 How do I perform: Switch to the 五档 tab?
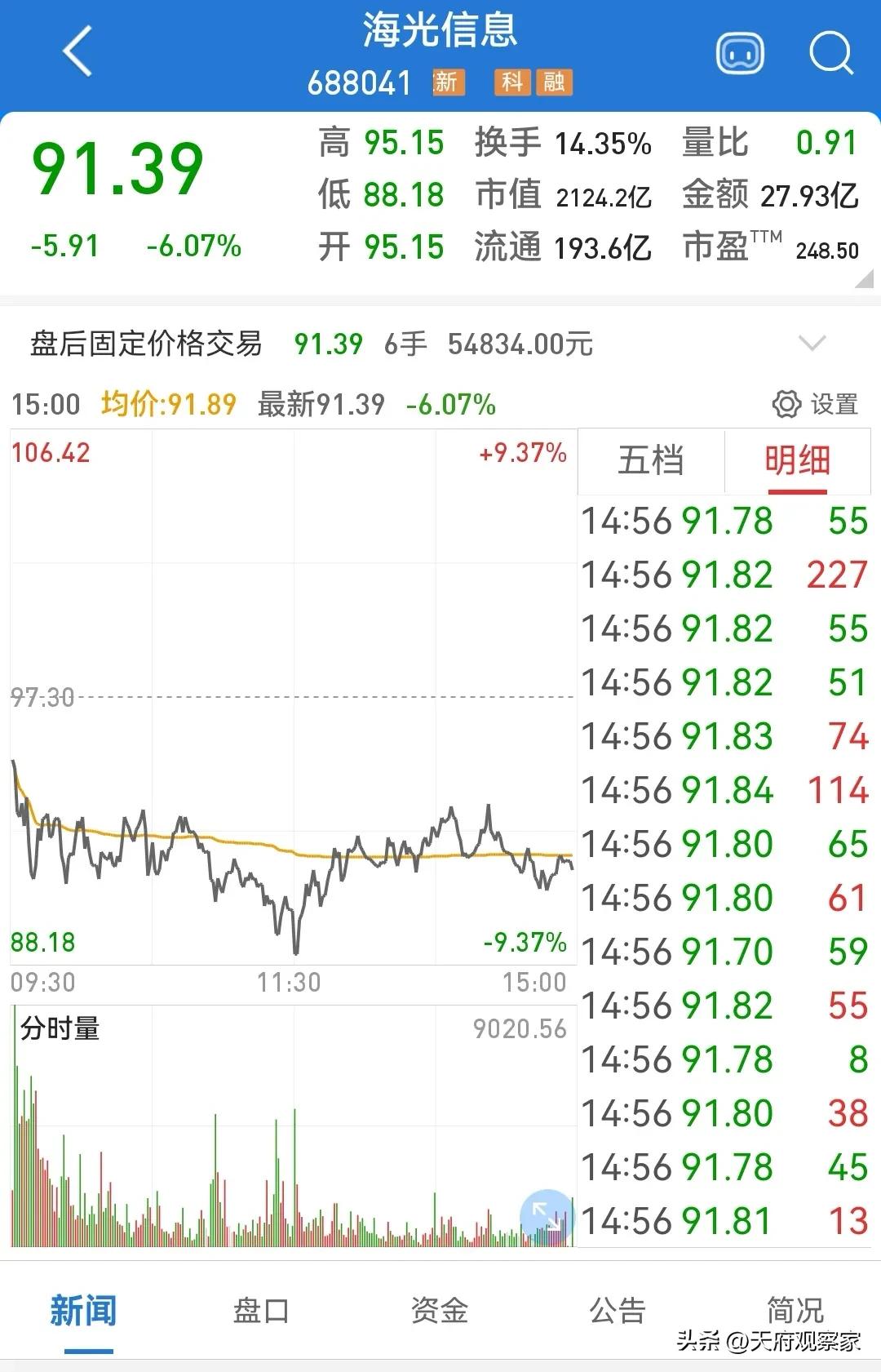pyautogui.click(x=647, y=462)
